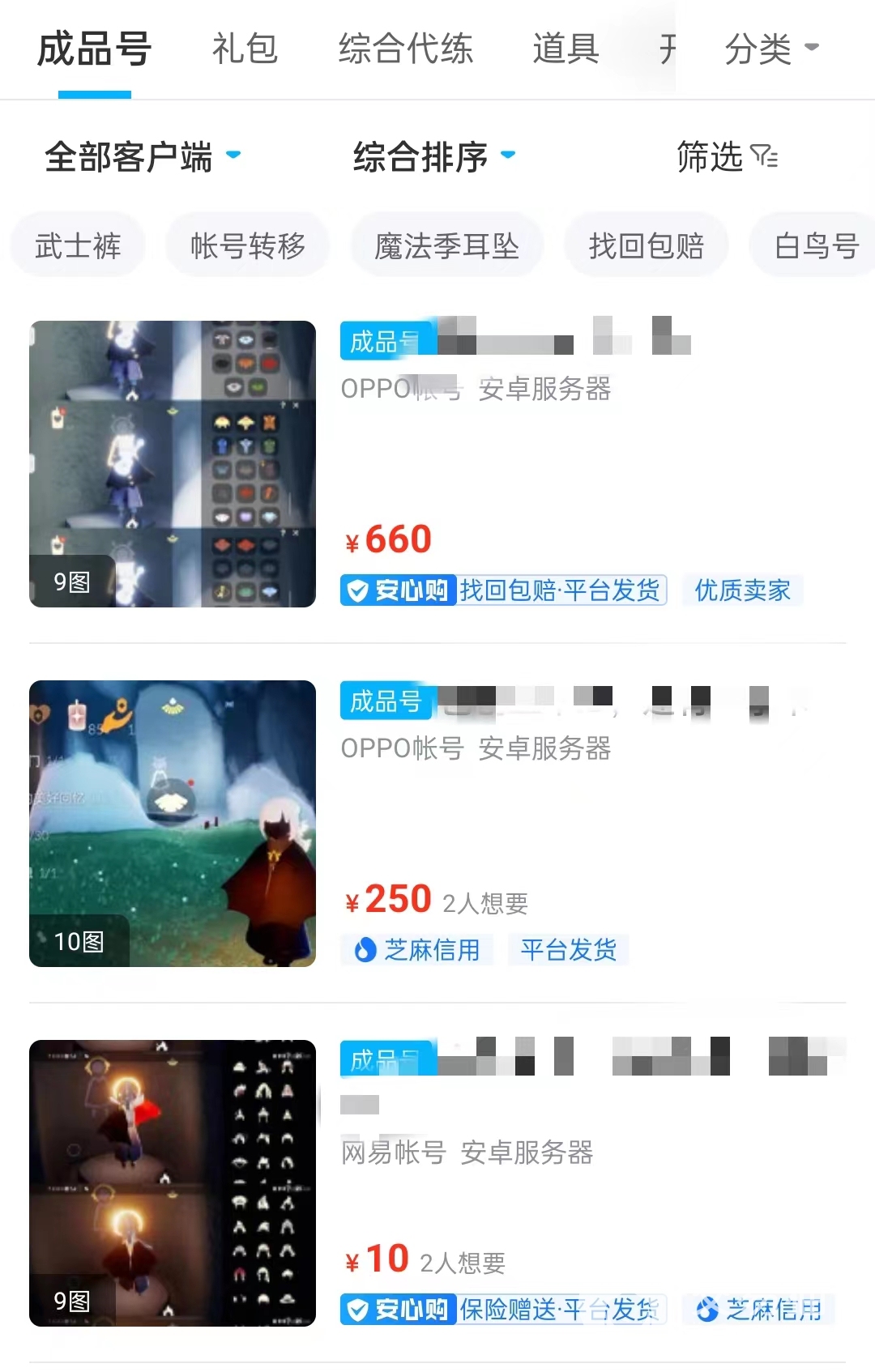
Task: Switch to the 综合代练 tab
Action: (405, 49)
